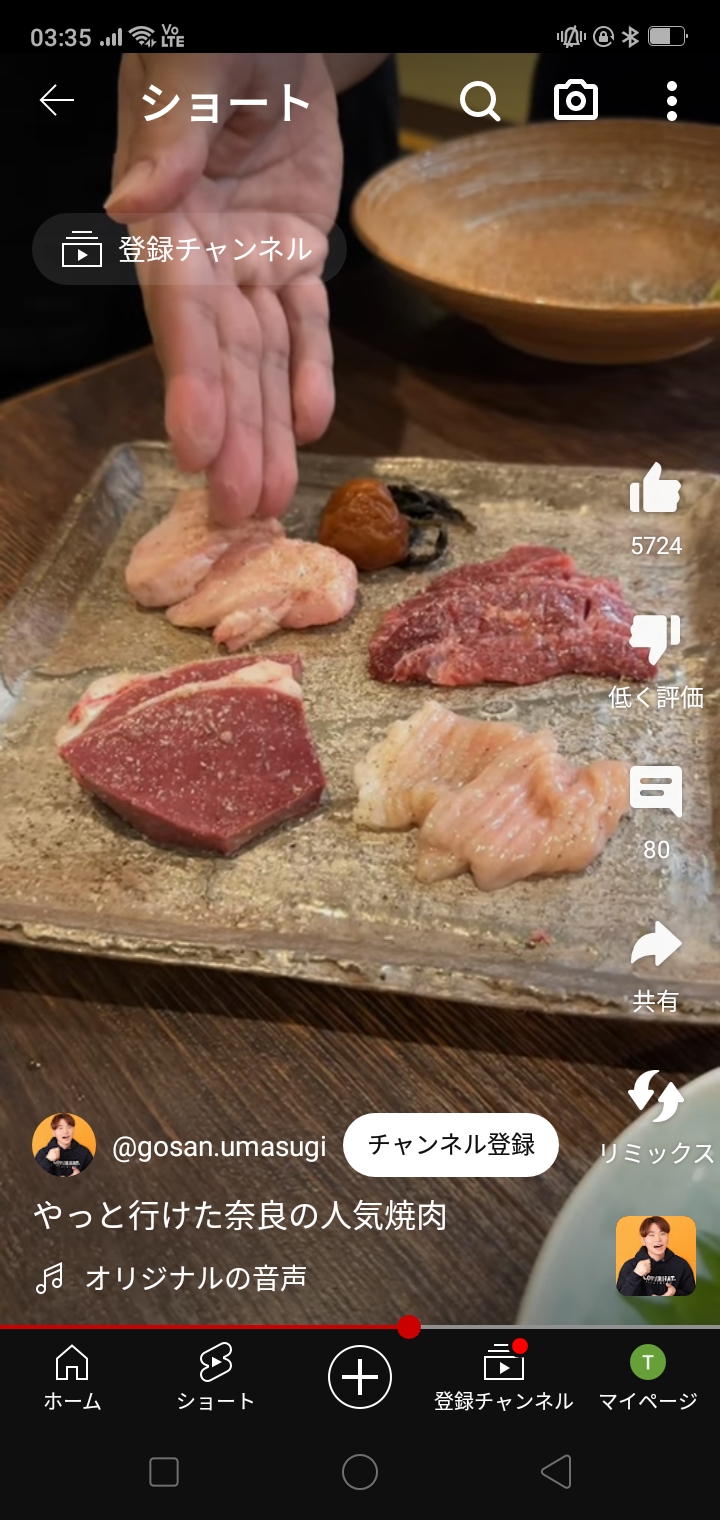Viewport: 720px width, 1520px height.
Task: Like this Short
Action: click(x=656, y=492)
